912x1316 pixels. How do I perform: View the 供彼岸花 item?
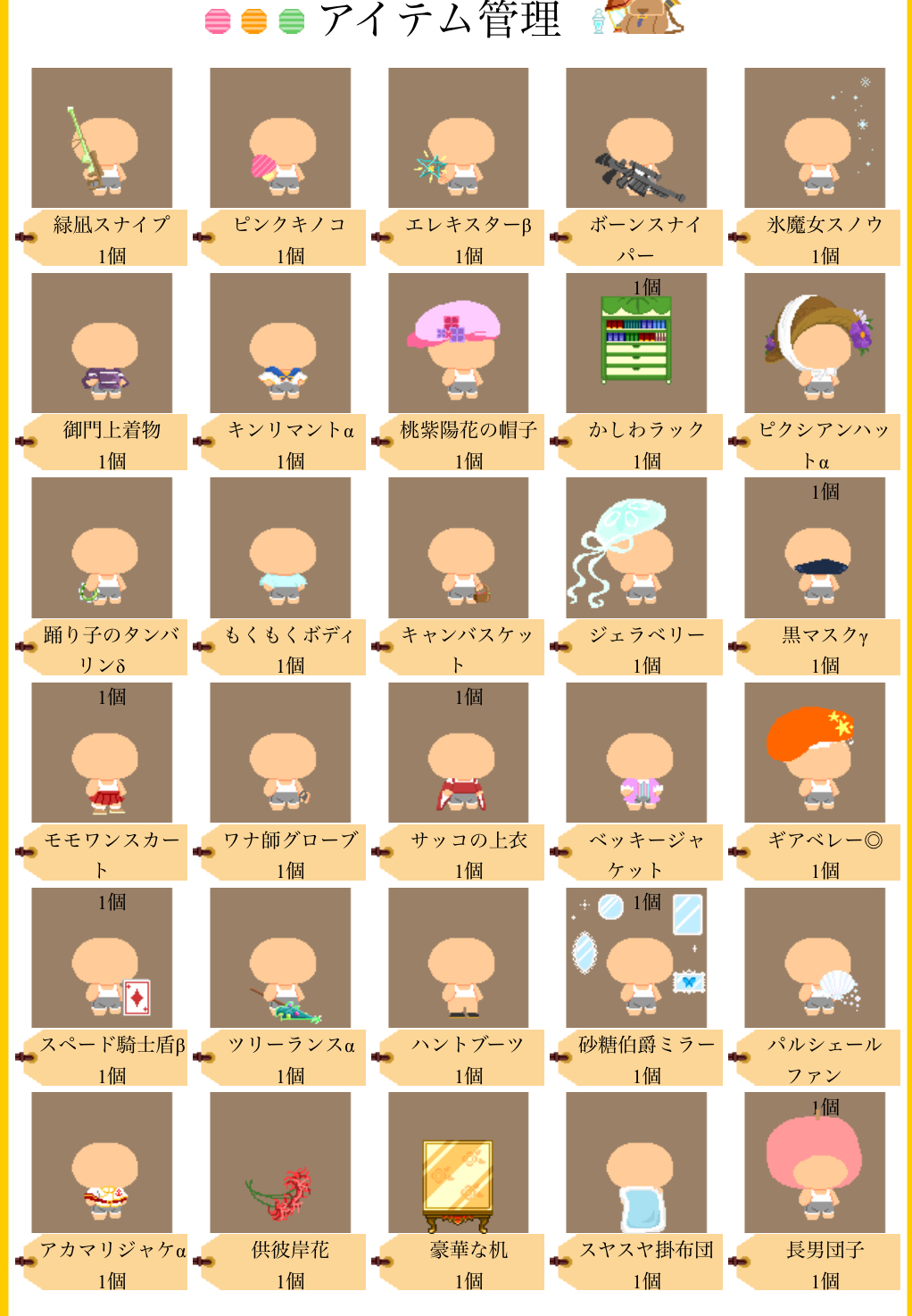280,1163
